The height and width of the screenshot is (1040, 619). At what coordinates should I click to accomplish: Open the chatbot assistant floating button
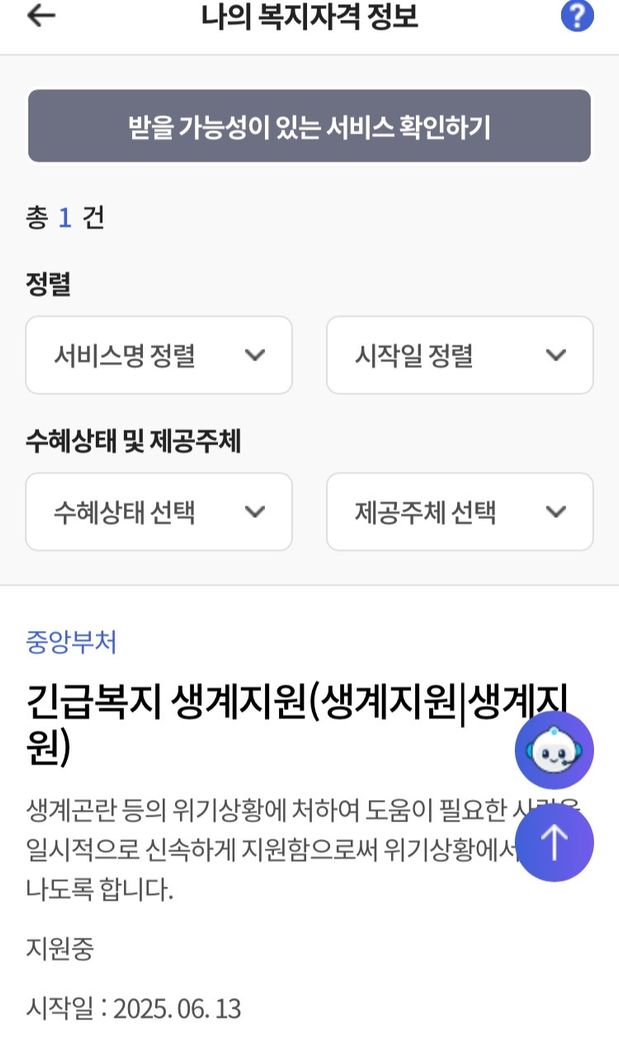[554, 750]
